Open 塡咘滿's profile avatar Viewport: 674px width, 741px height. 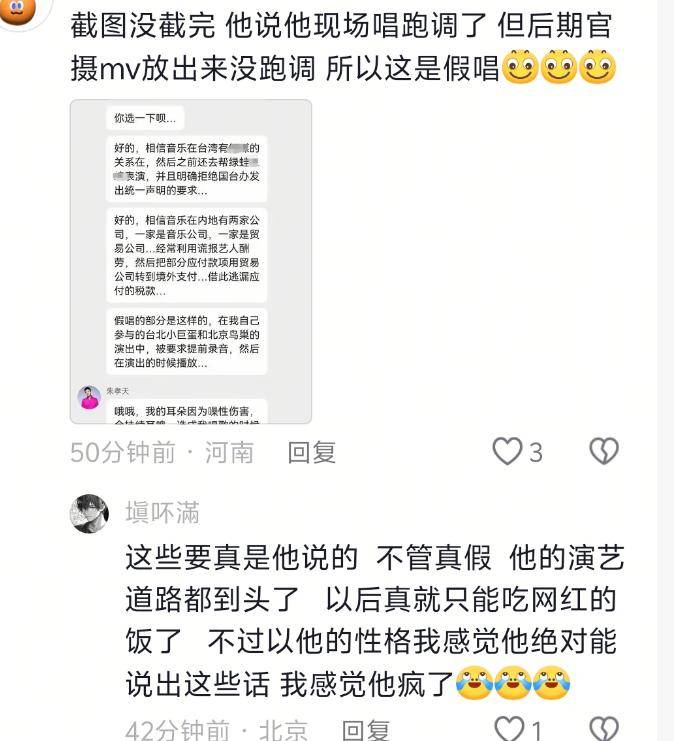point(89,513)
